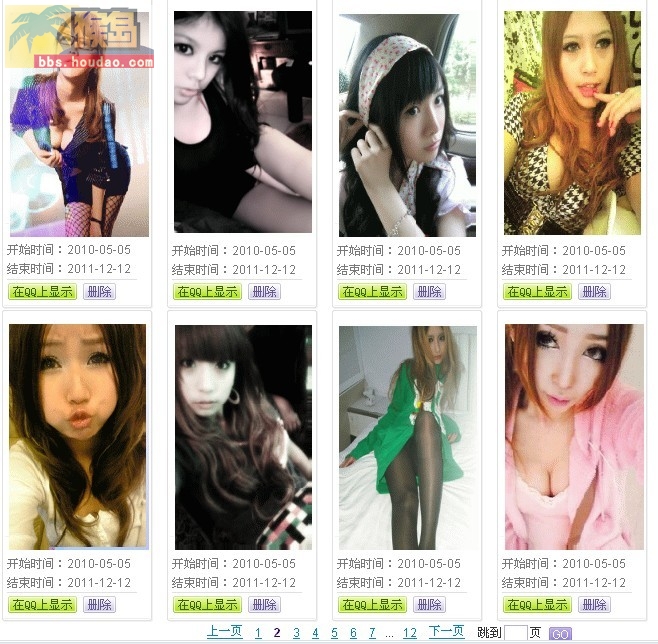Image resolution: width=658 pixels, height=644 pixels.
Task: Tap the GO button to jump
Action: pyautogui.click(x=560, y=634)
